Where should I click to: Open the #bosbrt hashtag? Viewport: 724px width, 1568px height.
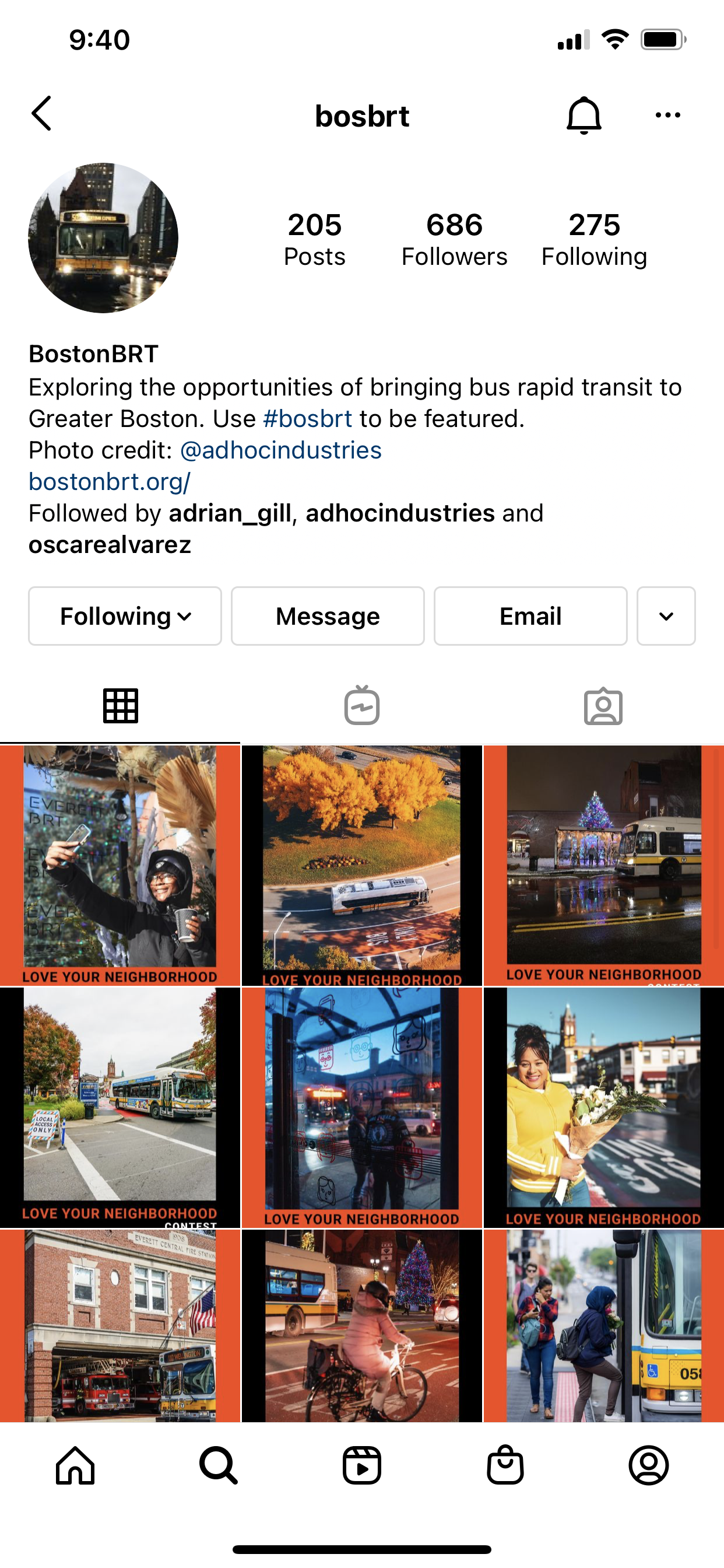click(x=307, y=419)
